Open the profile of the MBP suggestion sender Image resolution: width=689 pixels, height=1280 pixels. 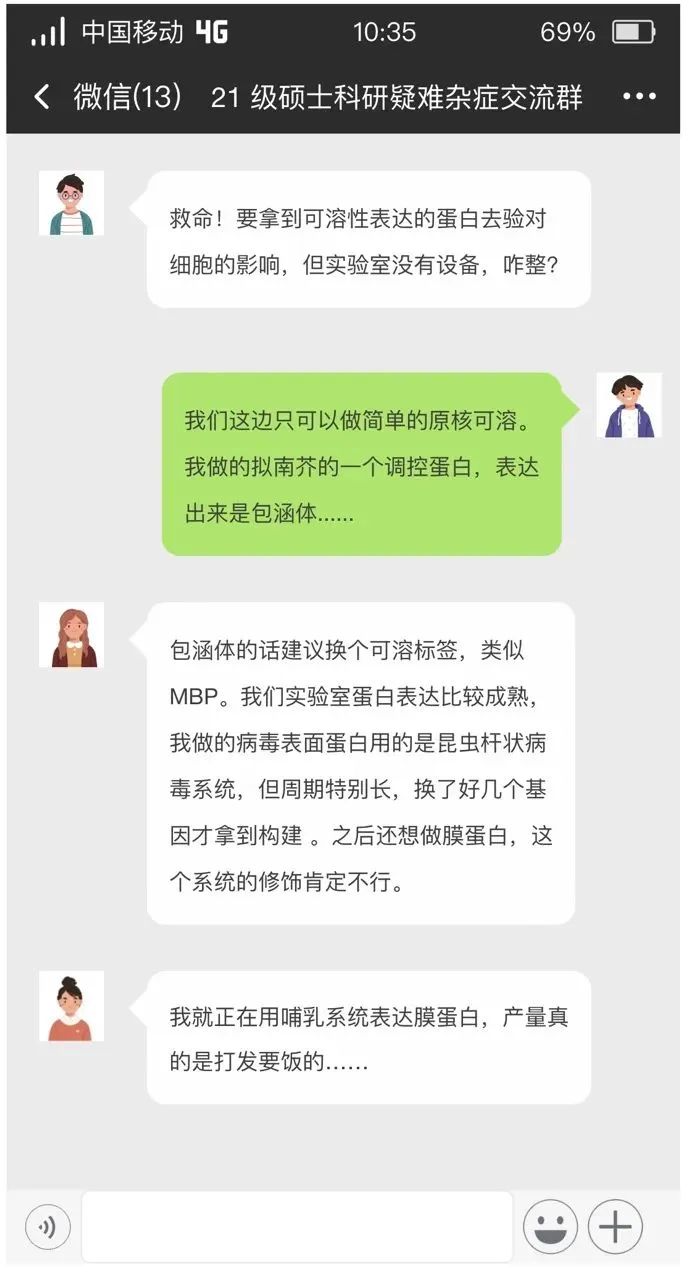(x=71, y=635)
